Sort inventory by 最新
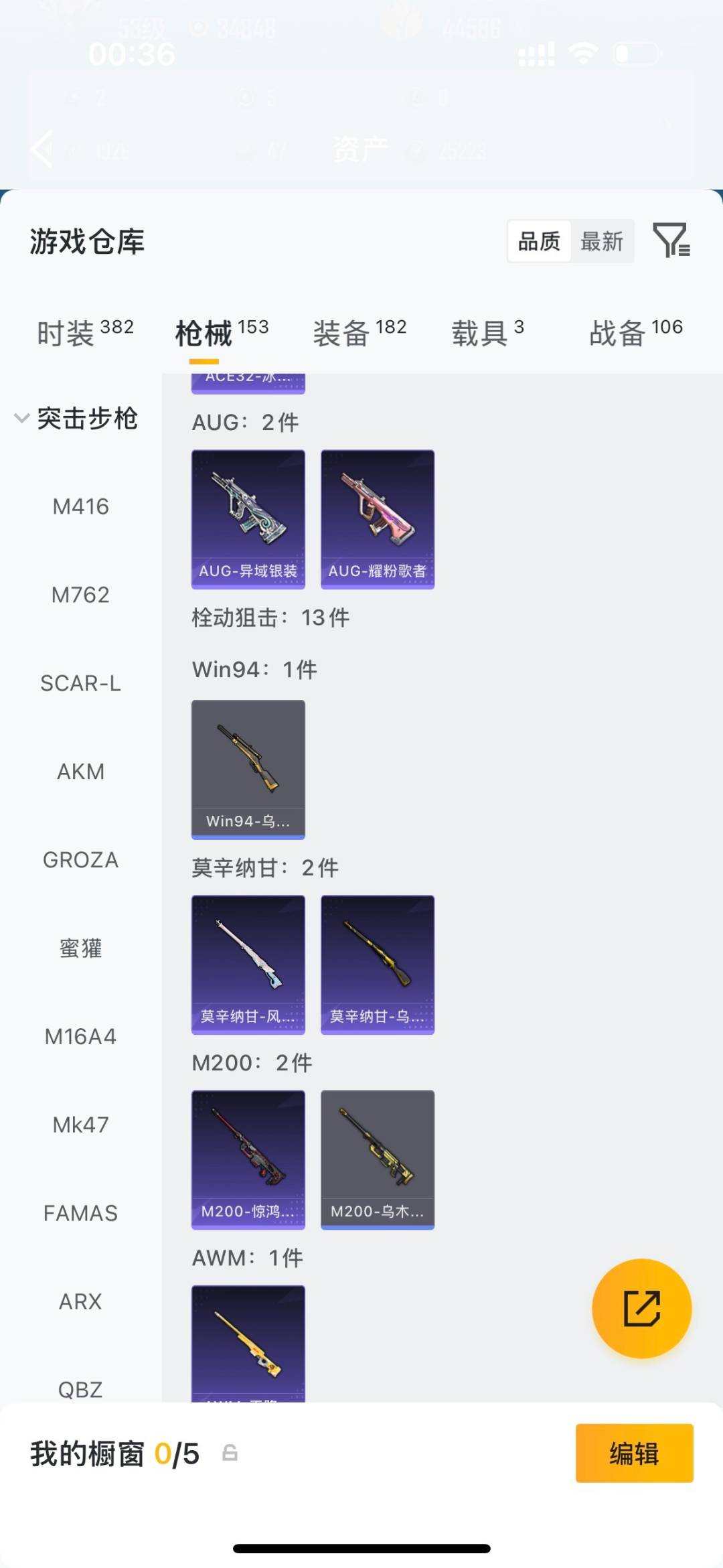 point(602,241)
